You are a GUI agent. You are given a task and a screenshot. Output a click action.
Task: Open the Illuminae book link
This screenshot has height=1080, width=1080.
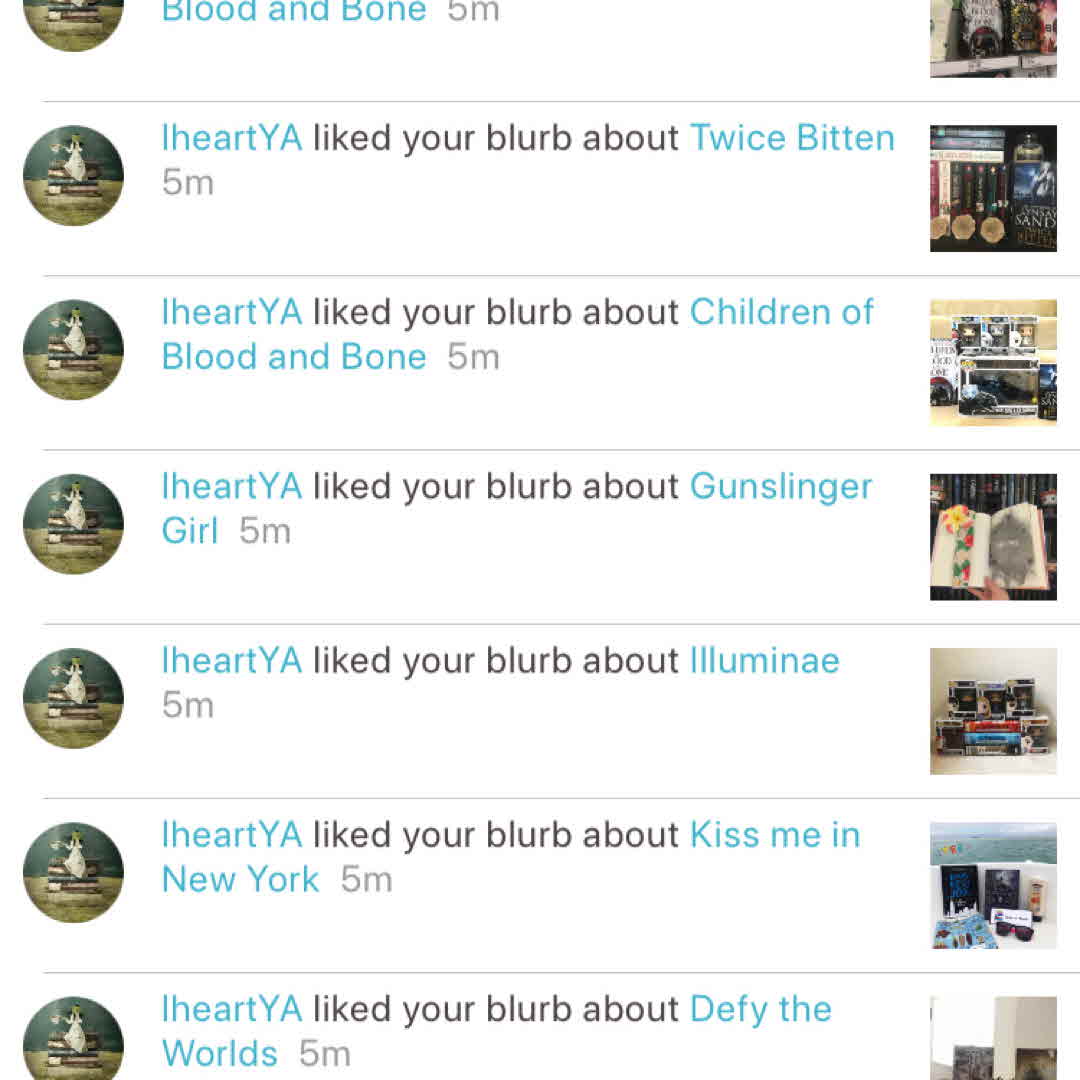tap(765, 661)
